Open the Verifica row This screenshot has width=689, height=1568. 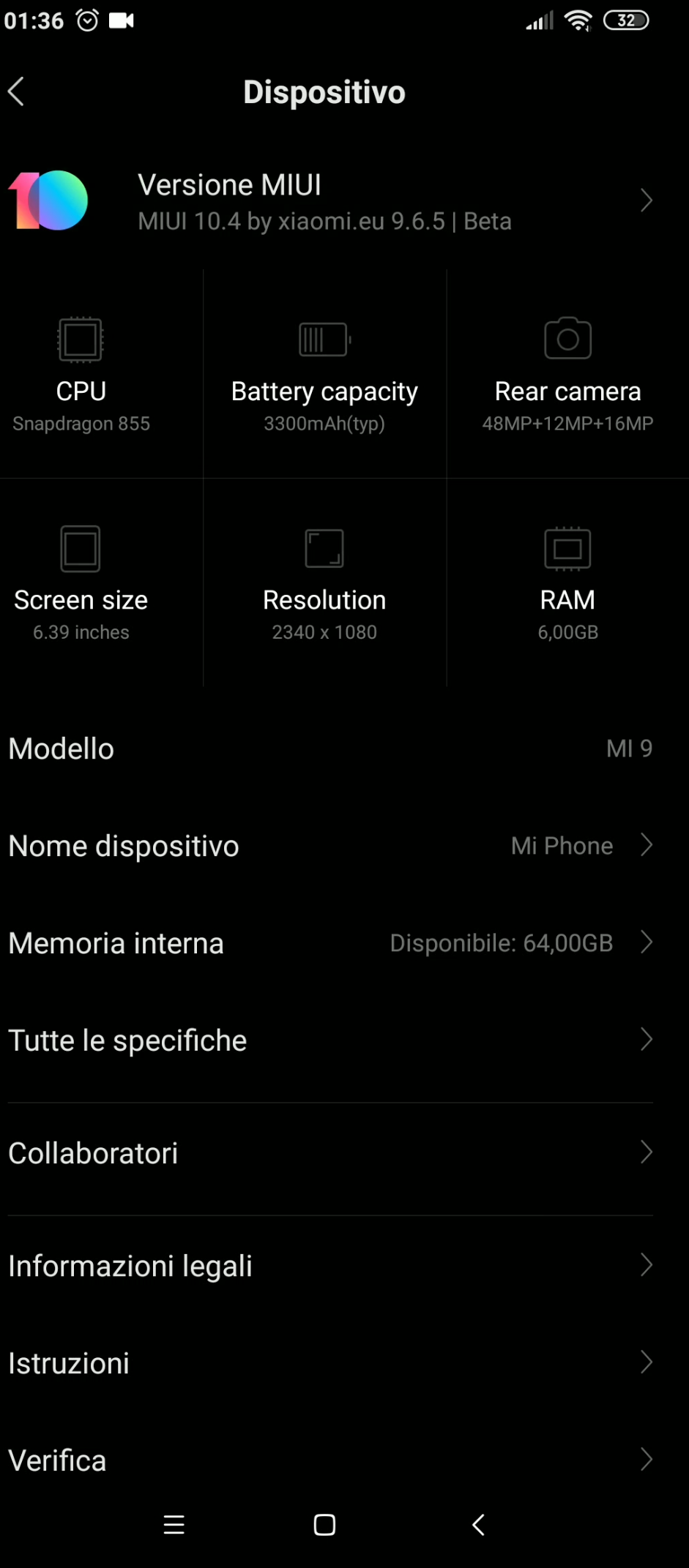[344, 1460]
